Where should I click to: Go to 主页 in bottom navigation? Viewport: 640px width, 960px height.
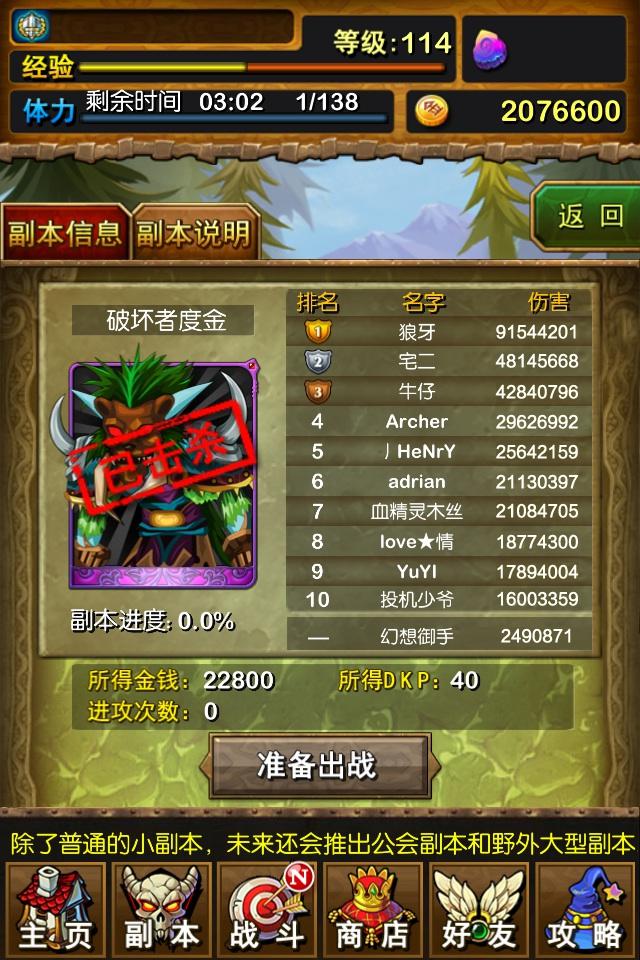tap(55, 909)
